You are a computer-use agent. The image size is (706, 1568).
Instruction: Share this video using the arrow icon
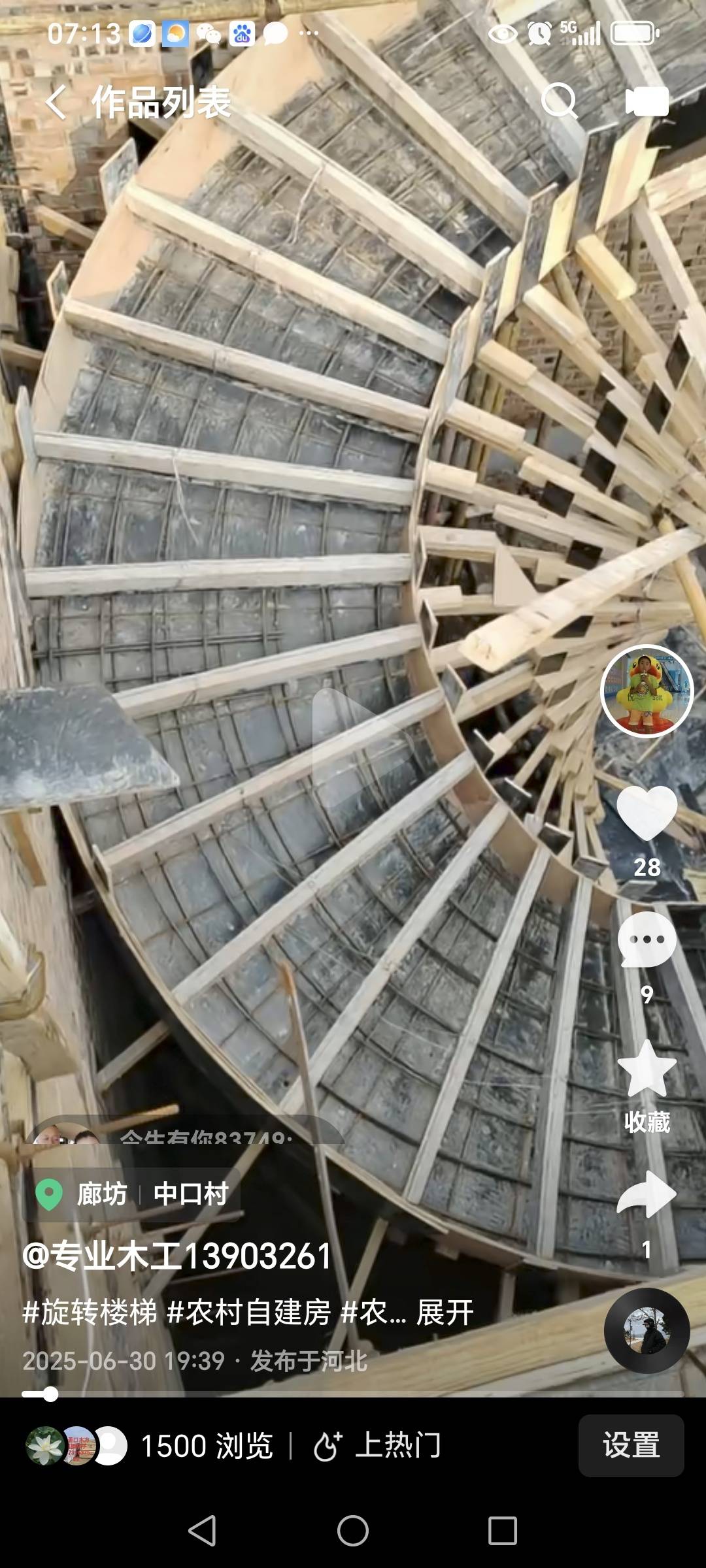click(647, 1194)
